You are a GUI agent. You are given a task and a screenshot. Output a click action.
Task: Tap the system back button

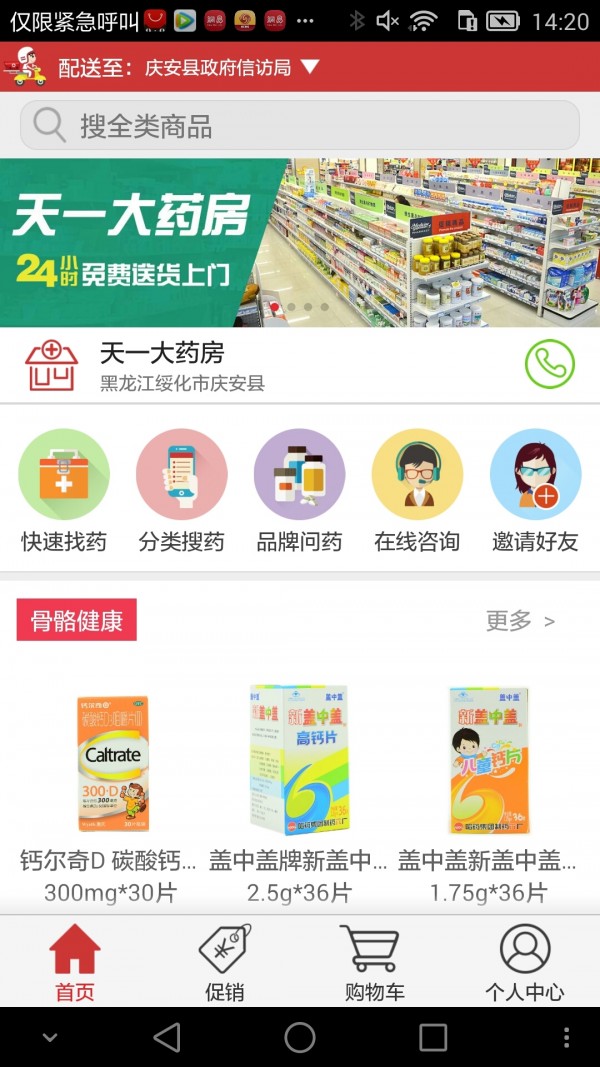coord(167,1037)
